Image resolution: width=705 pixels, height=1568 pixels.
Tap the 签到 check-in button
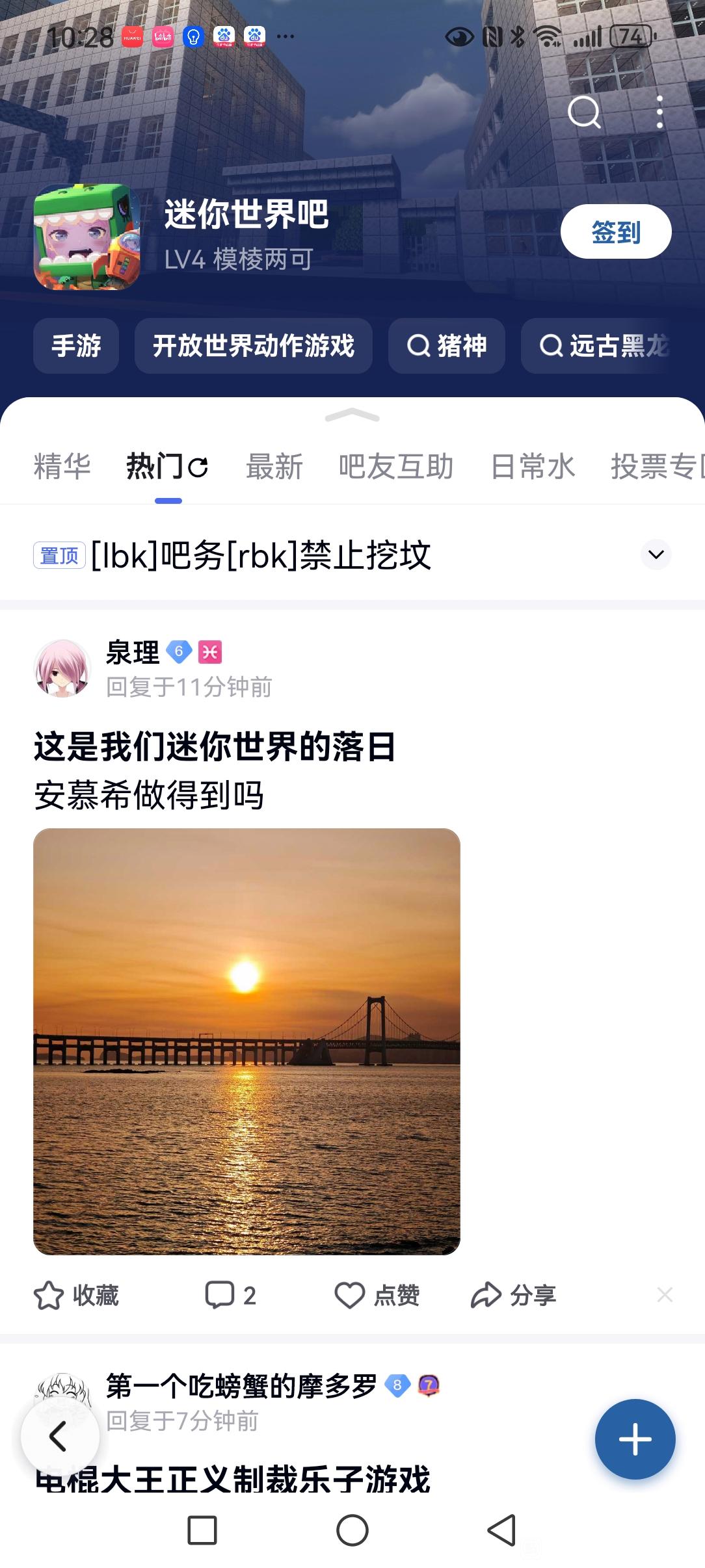pos(615,232)
